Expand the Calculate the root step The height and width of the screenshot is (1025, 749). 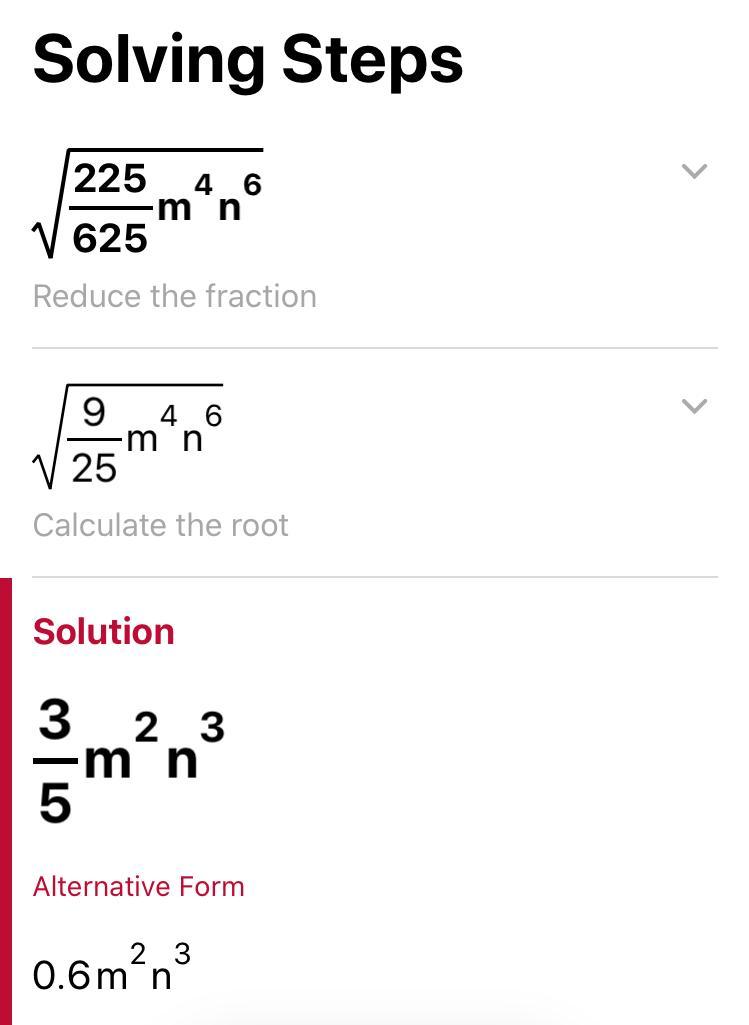click(694, 406)
